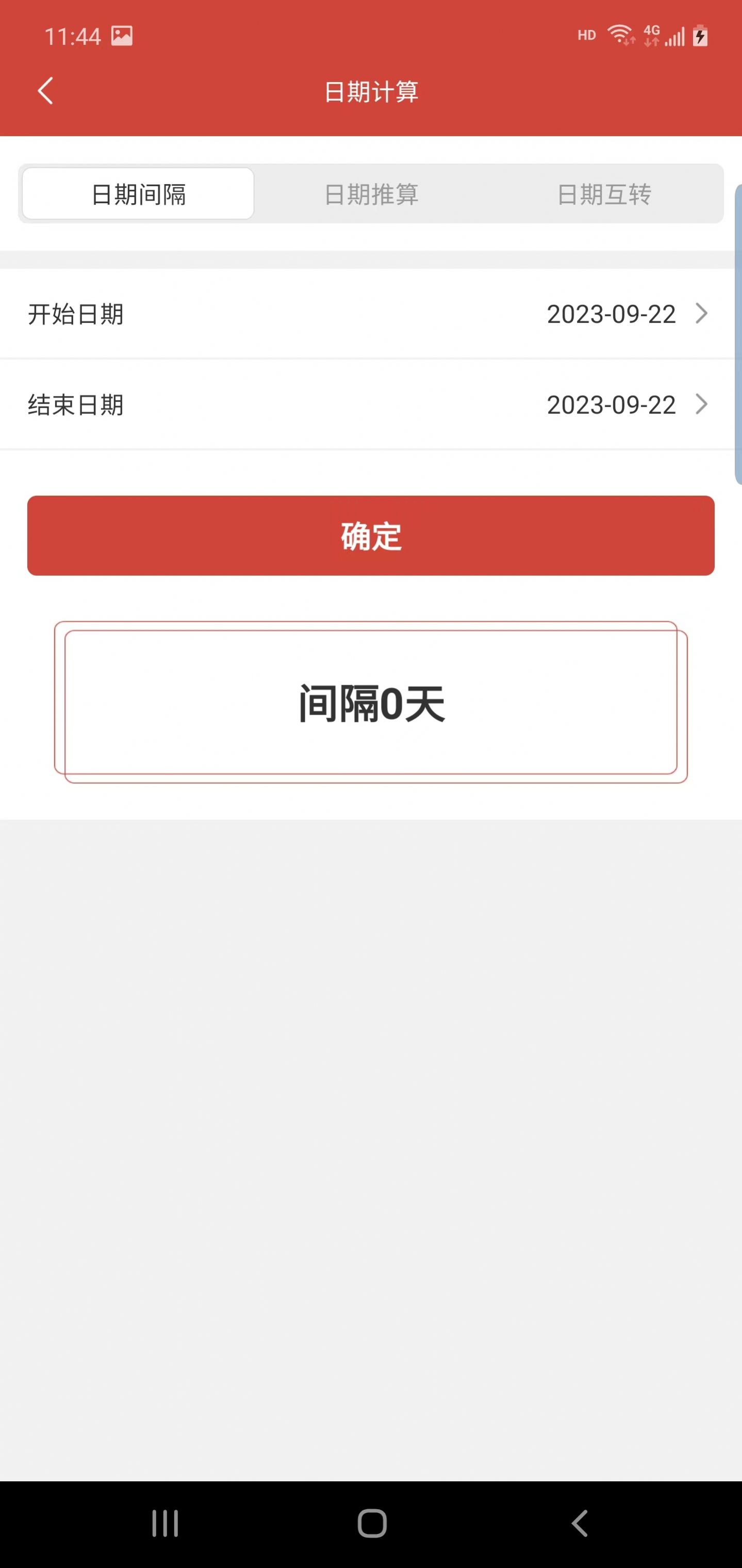Switch to the 日期互转 tab
Viewport: 742px width, 1568px height.
tap(606, 195)
